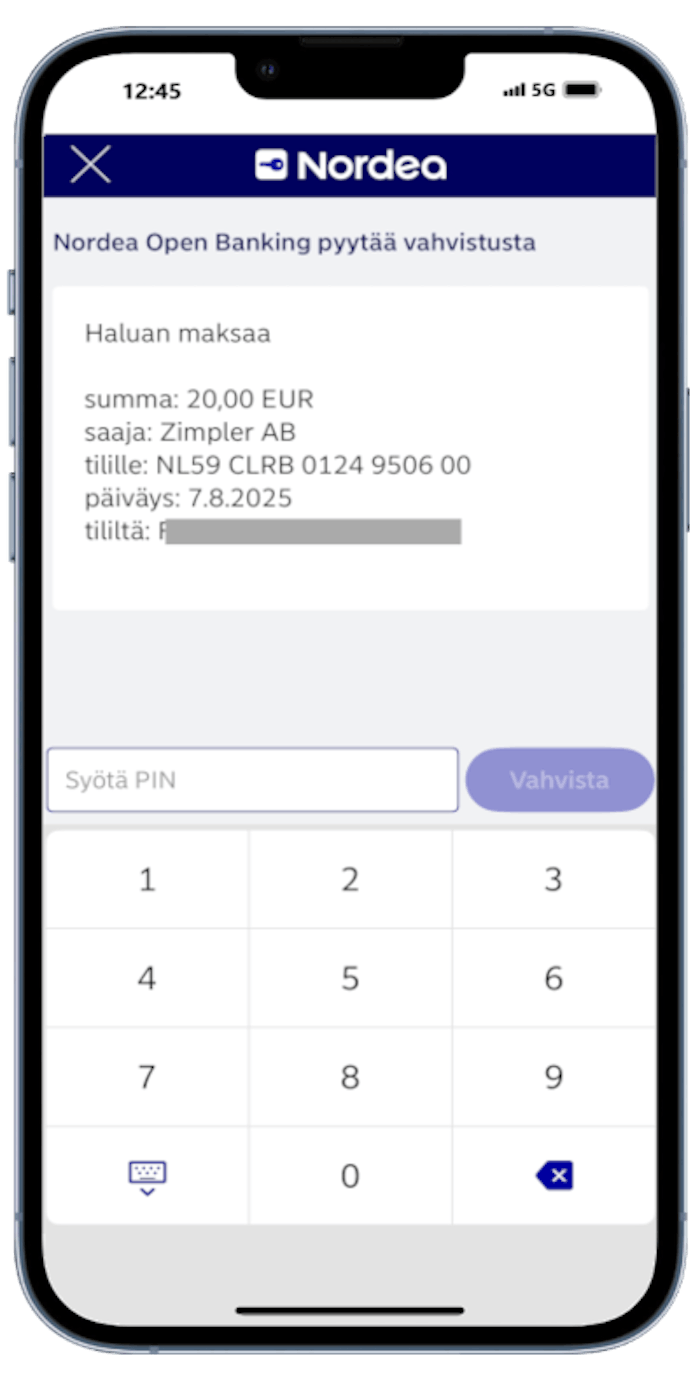This screenshot has width=700, height=1400.
Task: Enter digit 4 on the keypad
Action: [147, 978]
